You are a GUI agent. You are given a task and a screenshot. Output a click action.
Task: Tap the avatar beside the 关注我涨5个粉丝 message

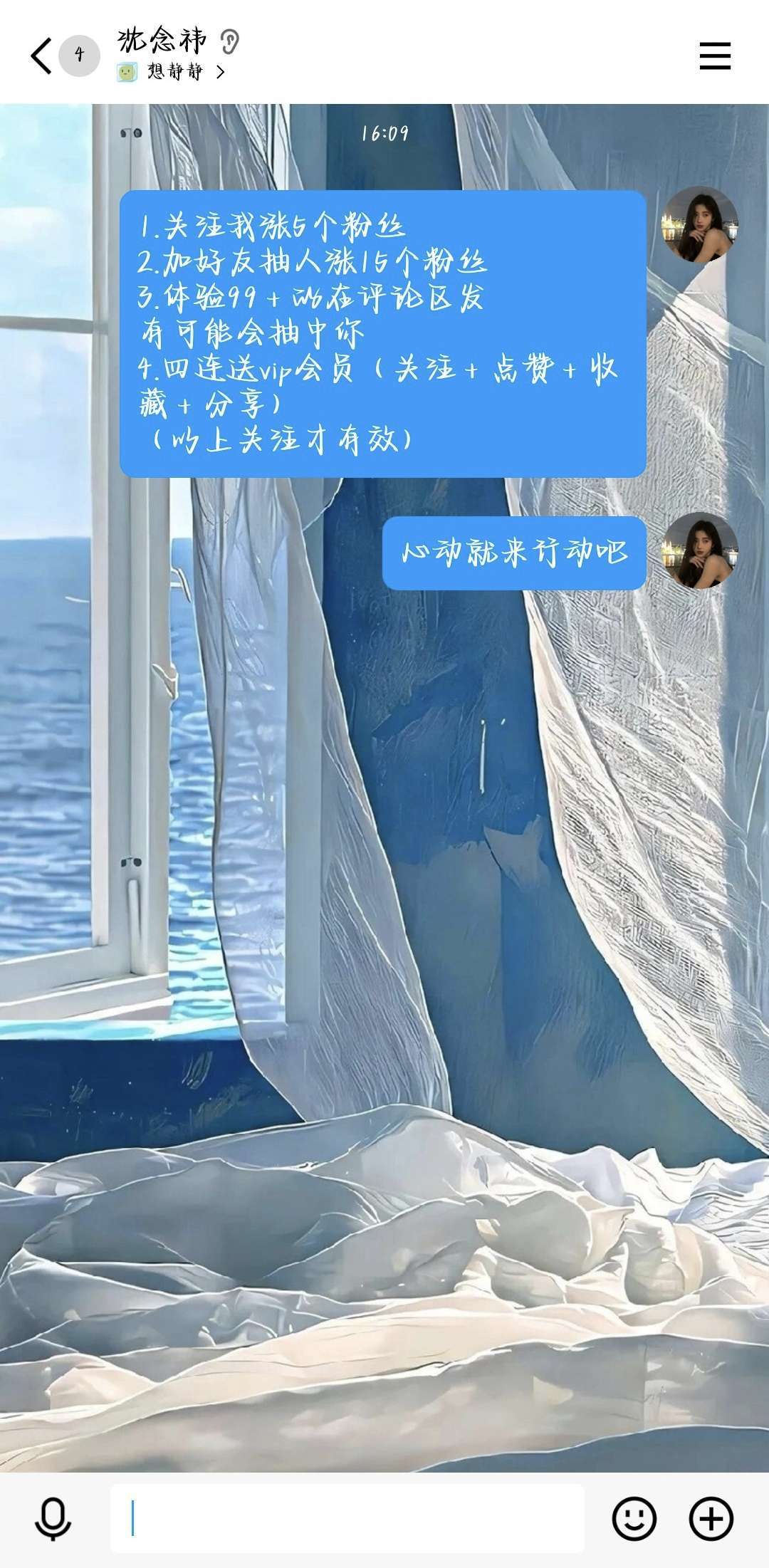(700, 225)
